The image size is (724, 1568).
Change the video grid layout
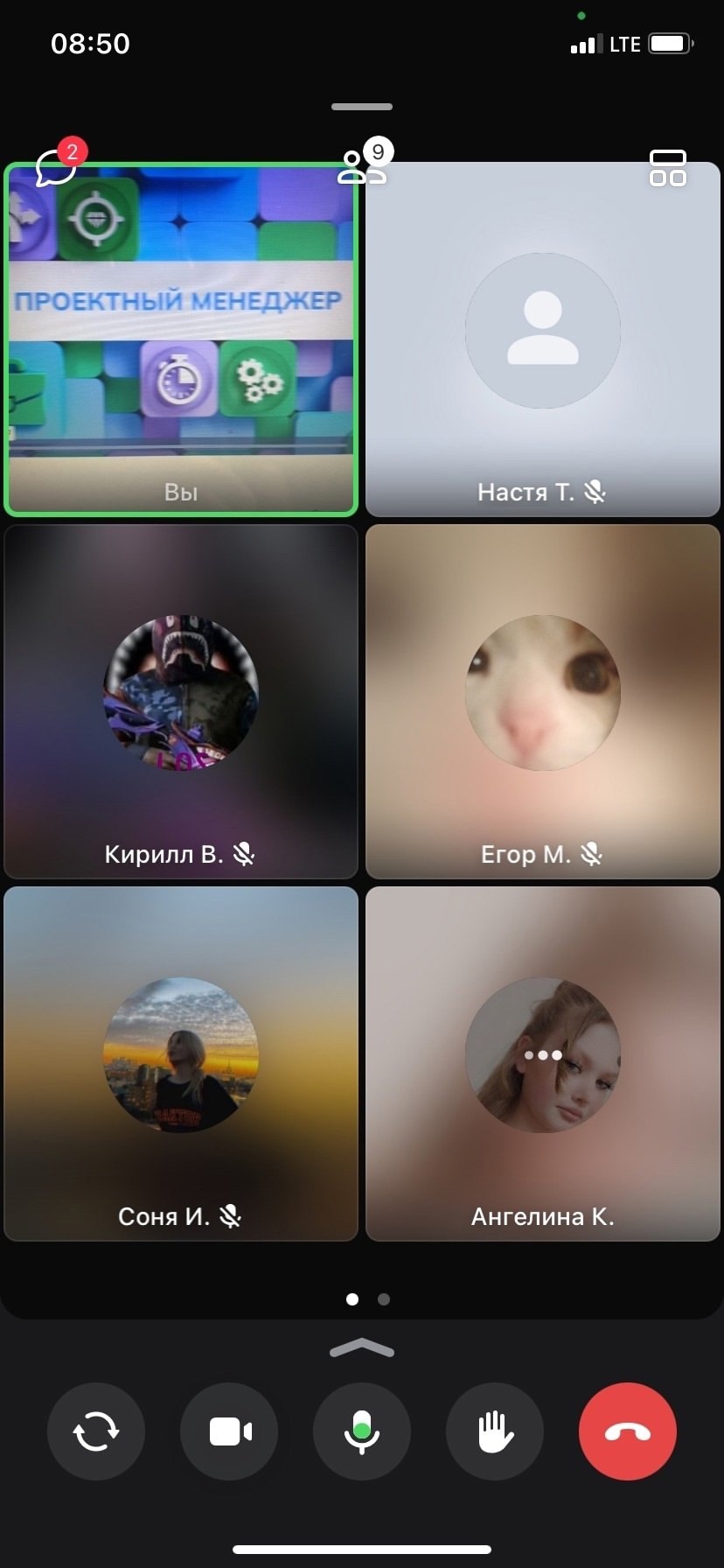[x=668, y=168]
